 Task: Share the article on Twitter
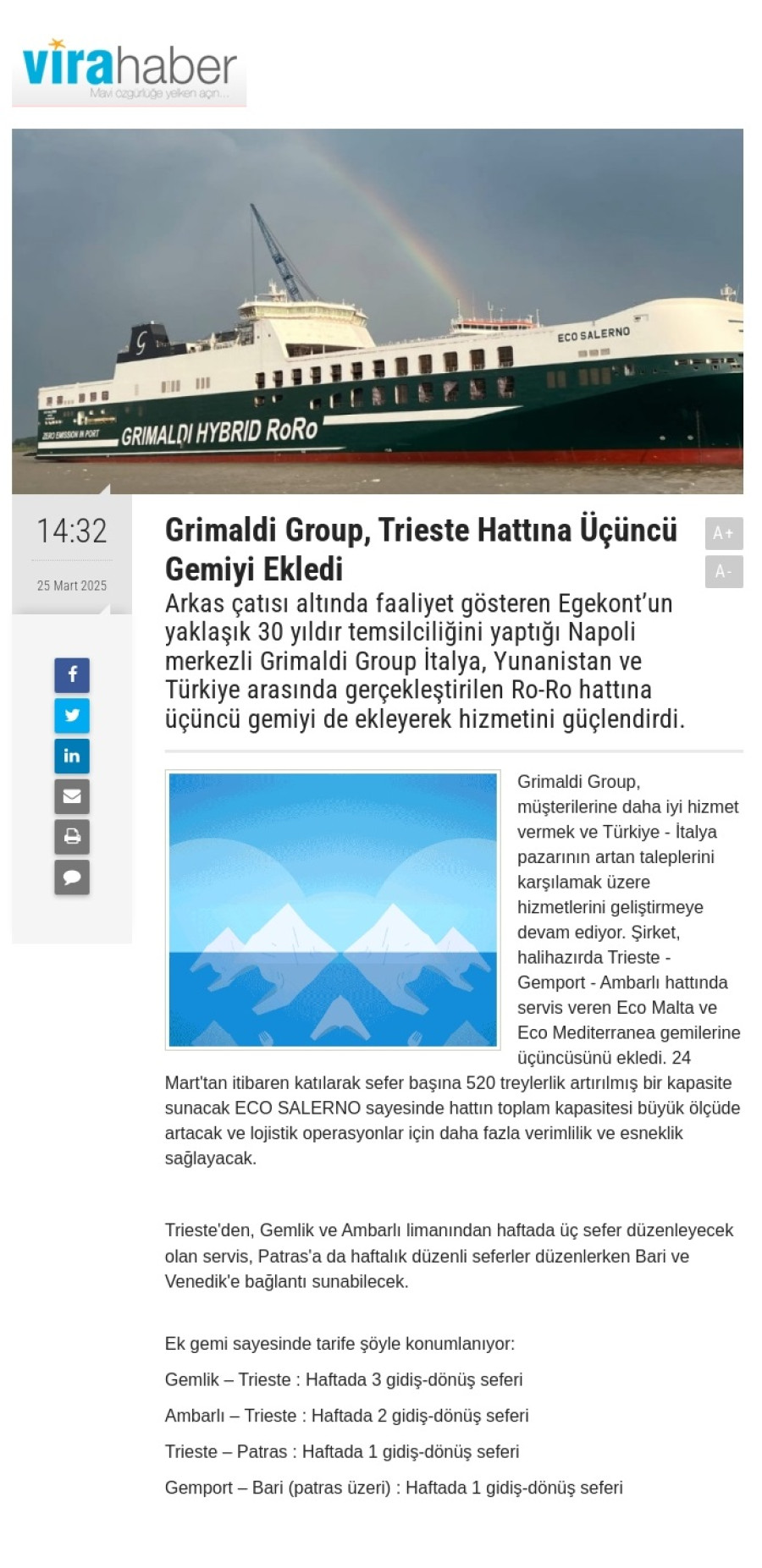point(72,716)
